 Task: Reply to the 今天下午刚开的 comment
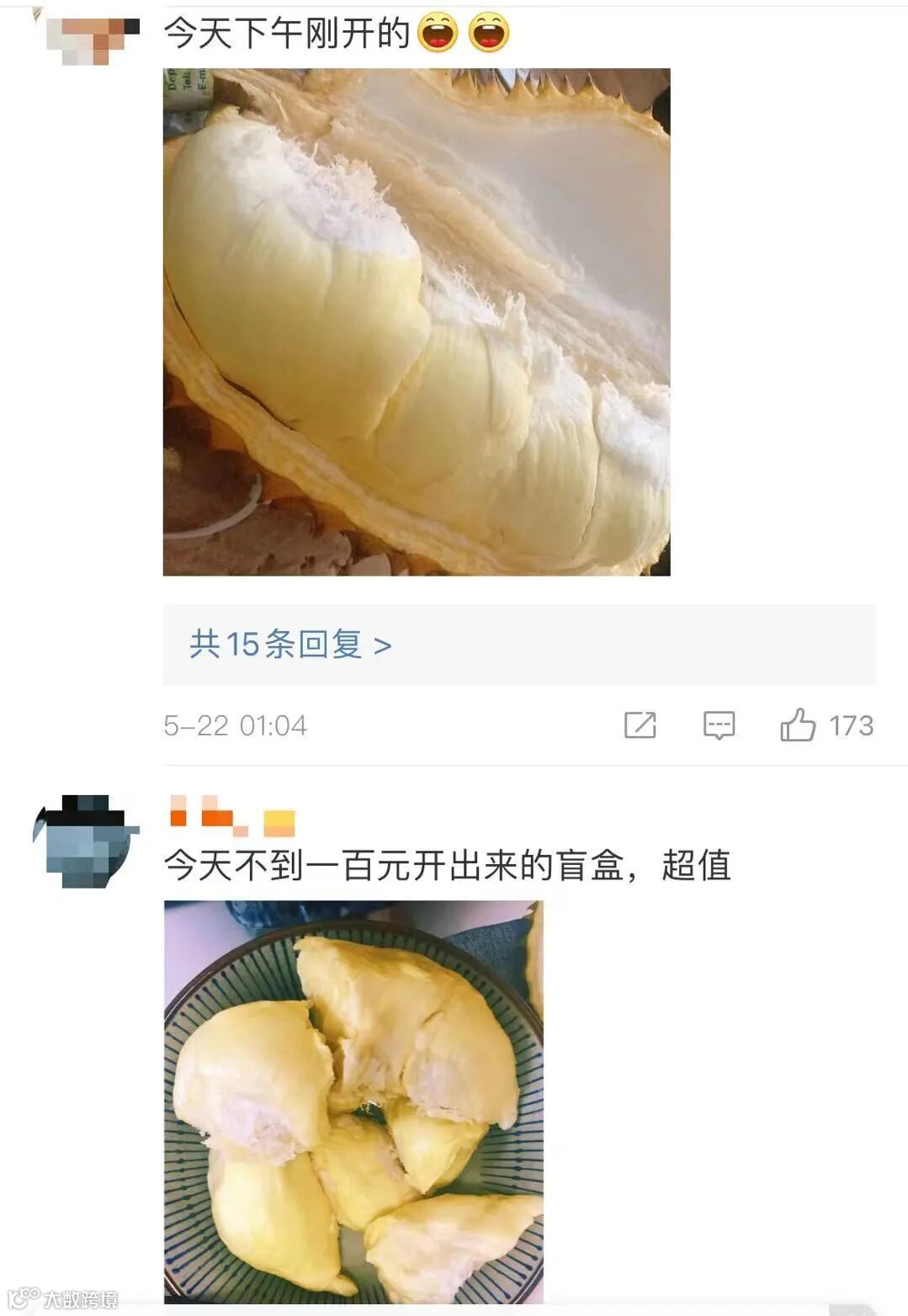click(719, 725)
